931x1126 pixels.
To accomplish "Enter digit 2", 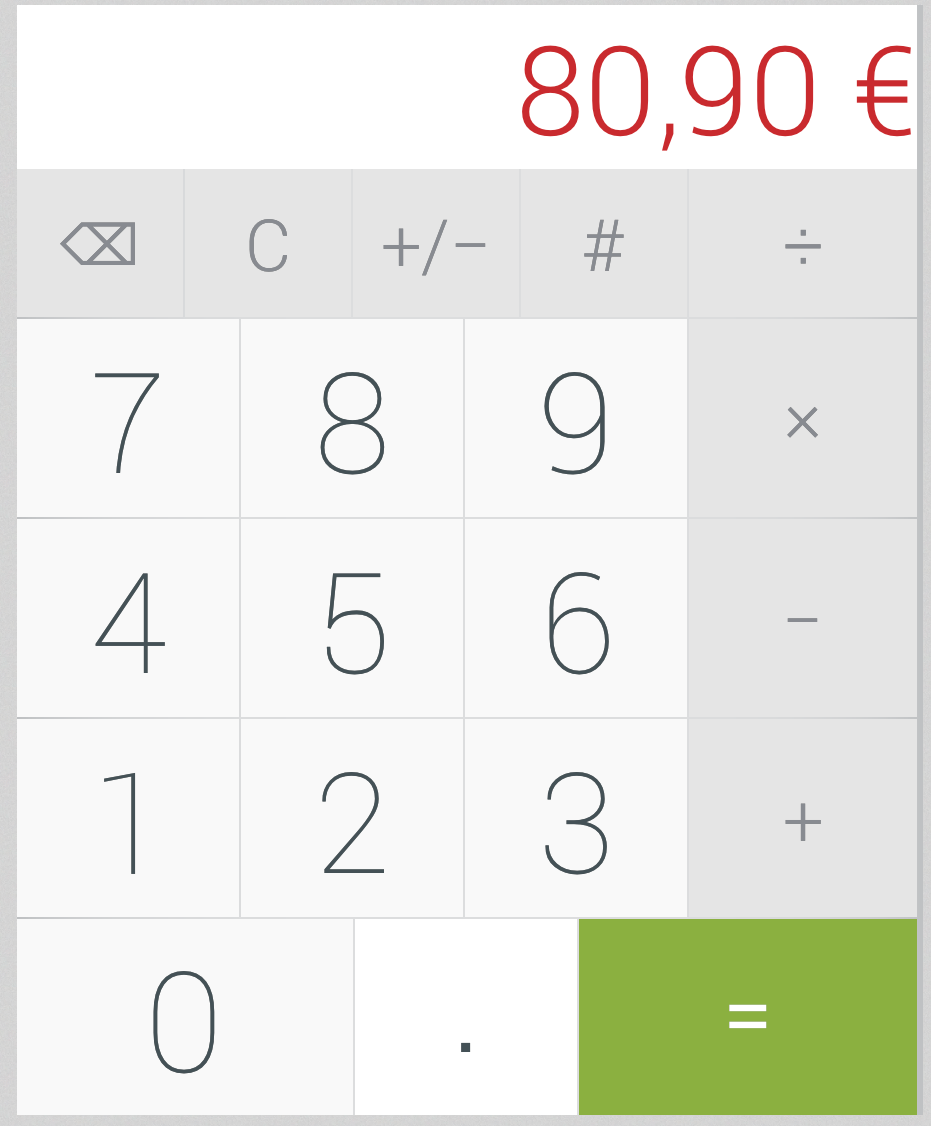I will [x=352, y=820].
